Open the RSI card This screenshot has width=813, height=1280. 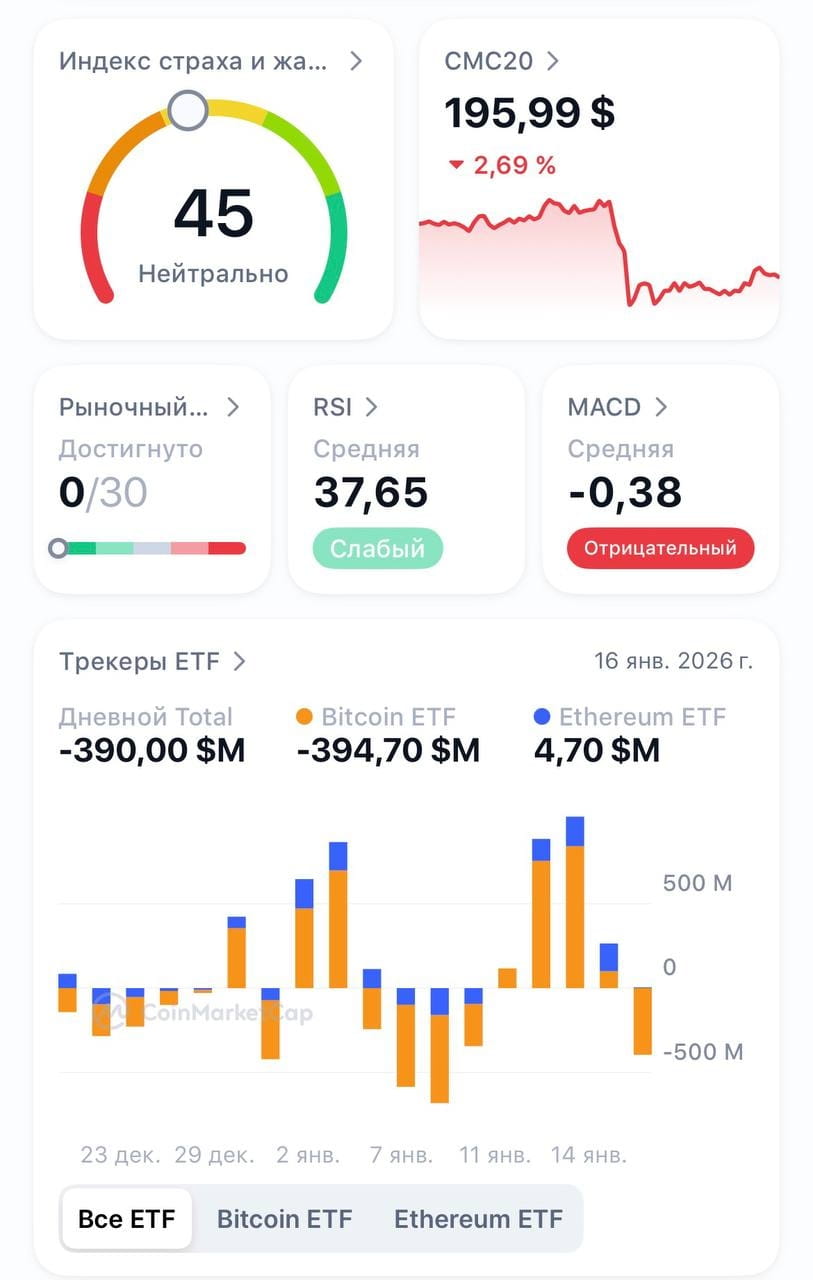[x=406, y=479]
